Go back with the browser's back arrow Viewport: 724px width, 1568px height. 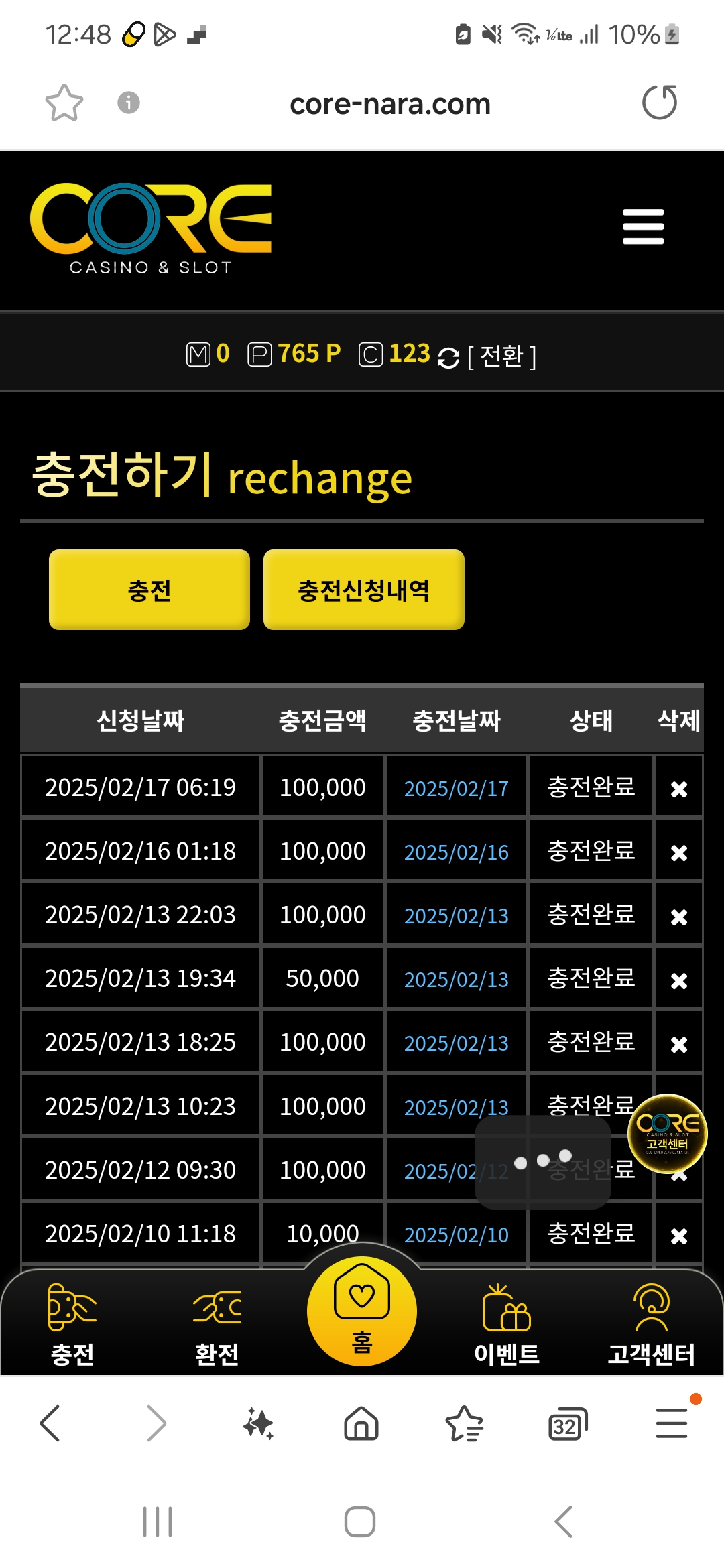coord(50,1423)
